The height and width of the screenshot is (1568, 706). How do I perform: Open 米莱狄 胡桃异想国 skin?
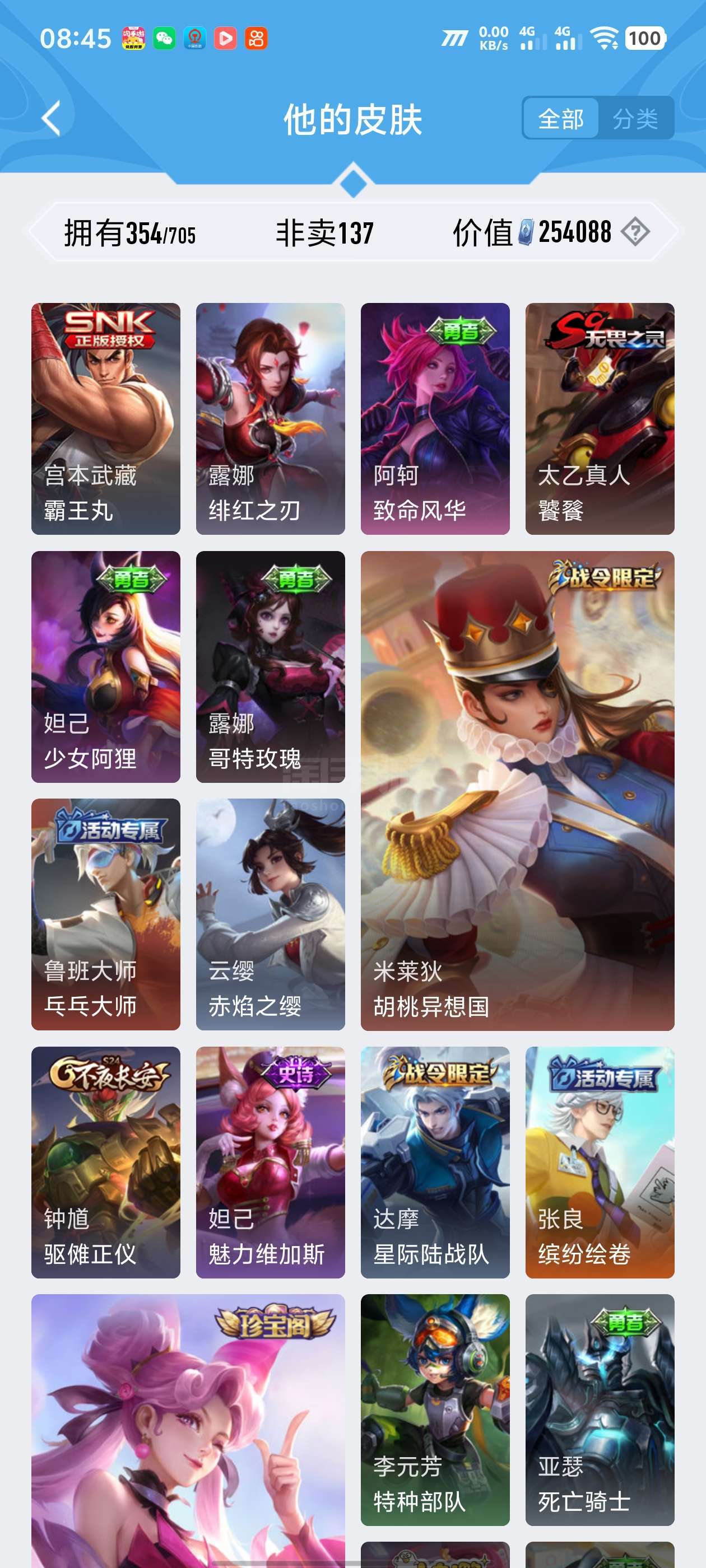pyautogui.click(x=517, y=790)
